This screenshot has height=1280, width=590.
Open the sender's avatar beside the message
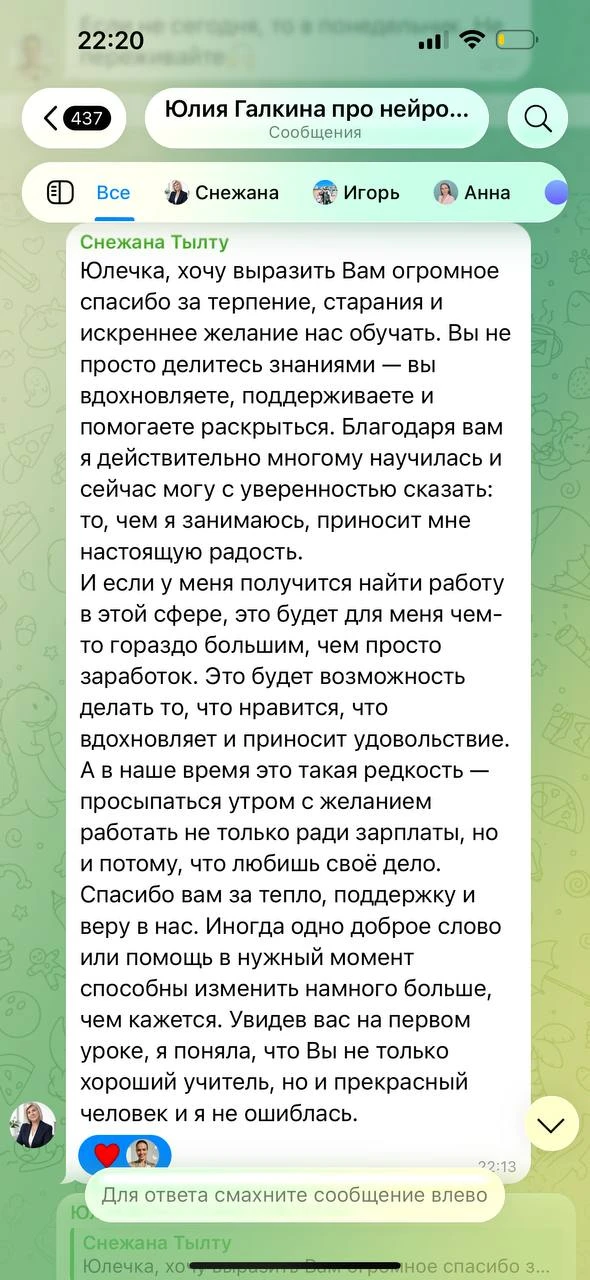pyautogui.click(x=32, y=1125)
